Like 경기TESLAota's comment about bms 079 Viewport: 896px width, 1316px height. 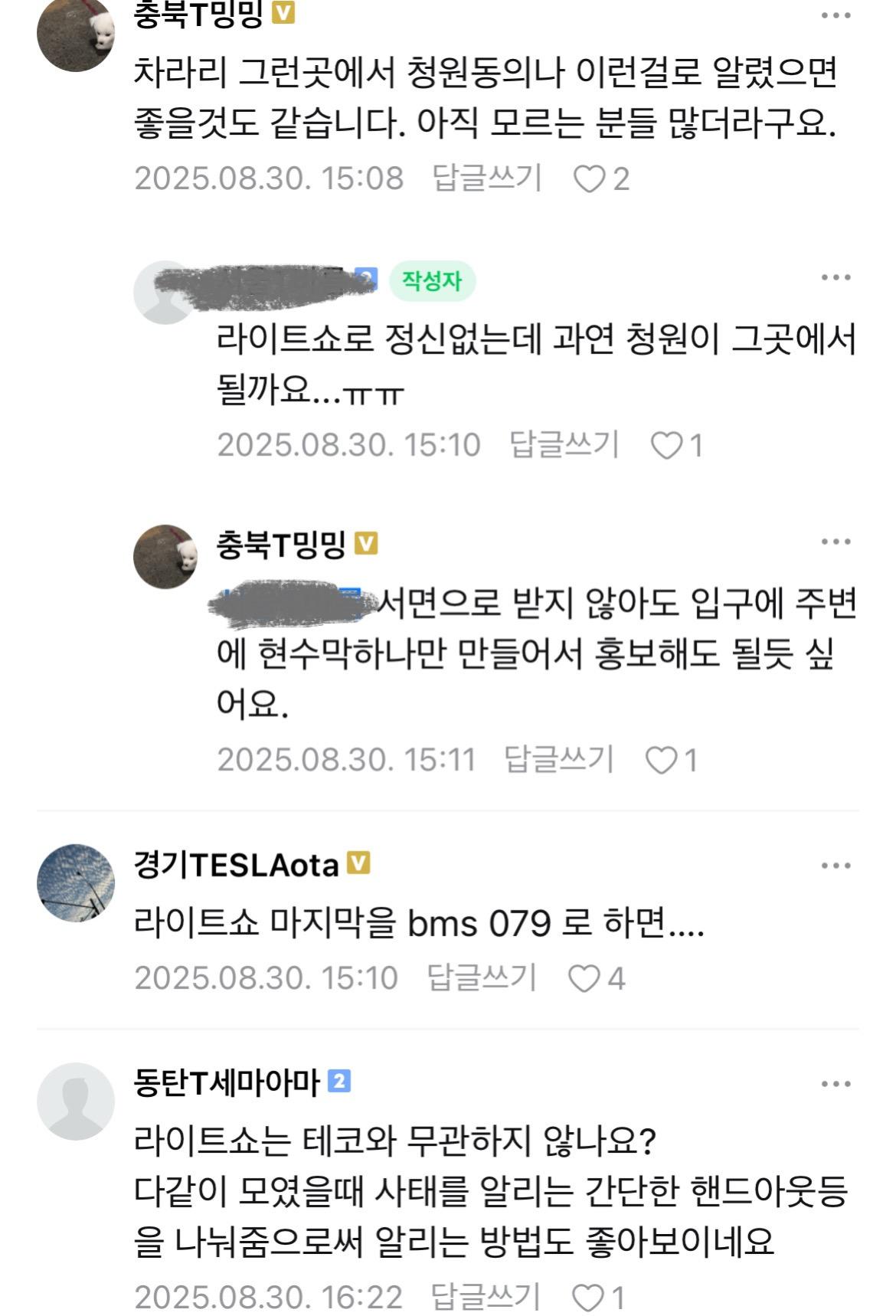585,978
